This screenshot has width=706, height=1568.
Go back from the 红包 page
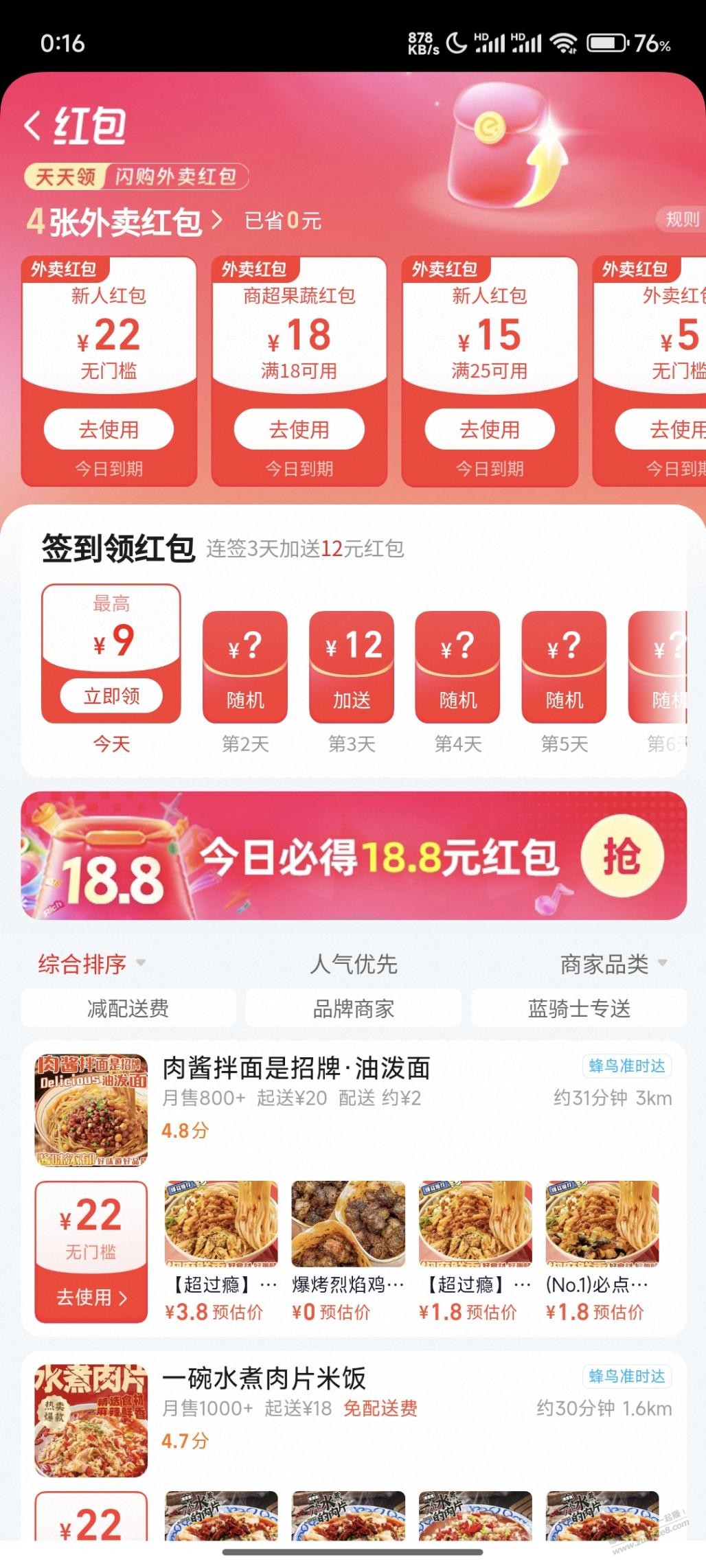tap(32, 126)
